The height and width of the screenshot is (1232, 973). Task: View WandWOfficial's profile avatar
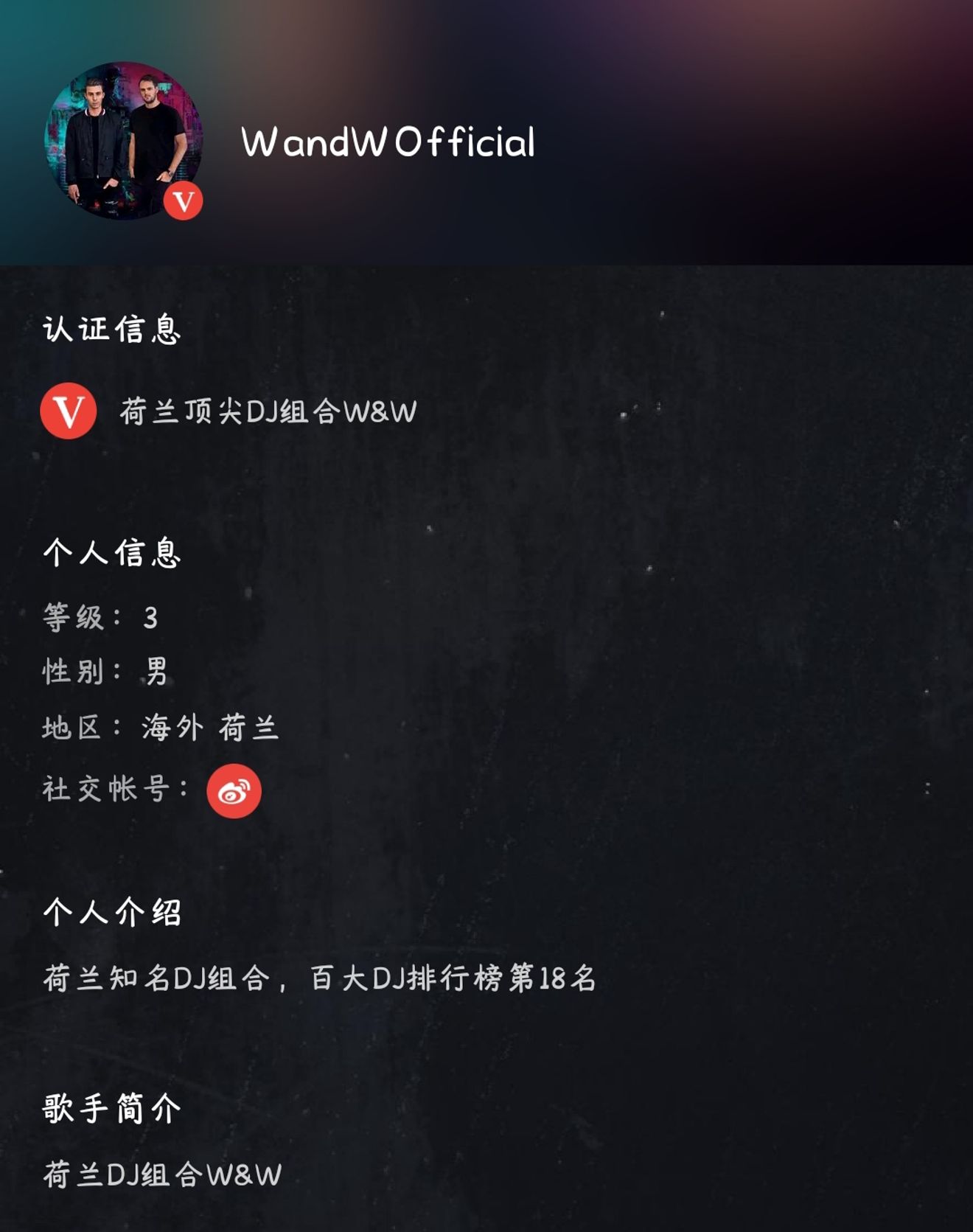[122, 140]
